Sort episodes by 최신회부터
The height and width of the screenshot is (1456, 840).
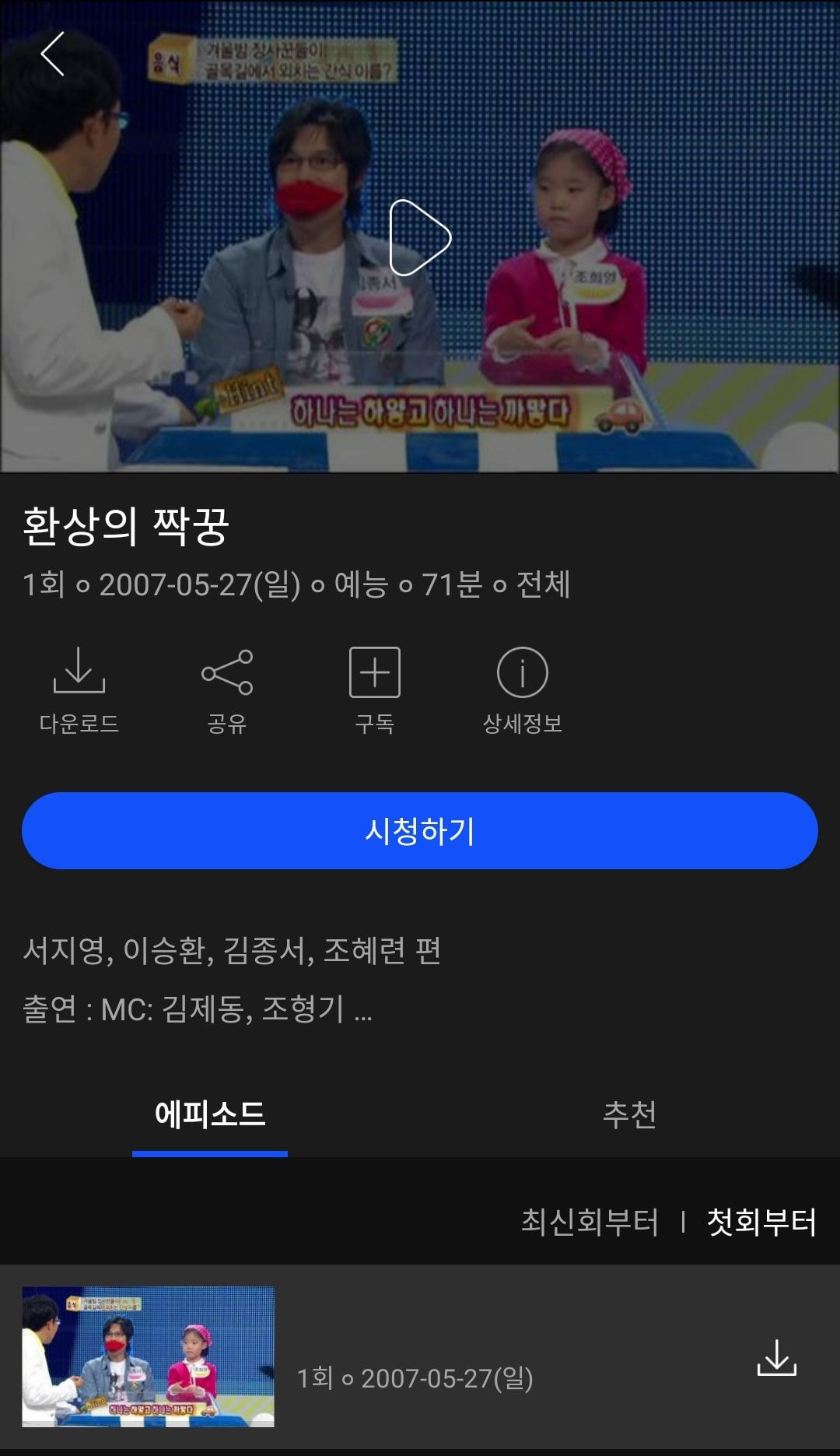click(x=590, y=1222)
